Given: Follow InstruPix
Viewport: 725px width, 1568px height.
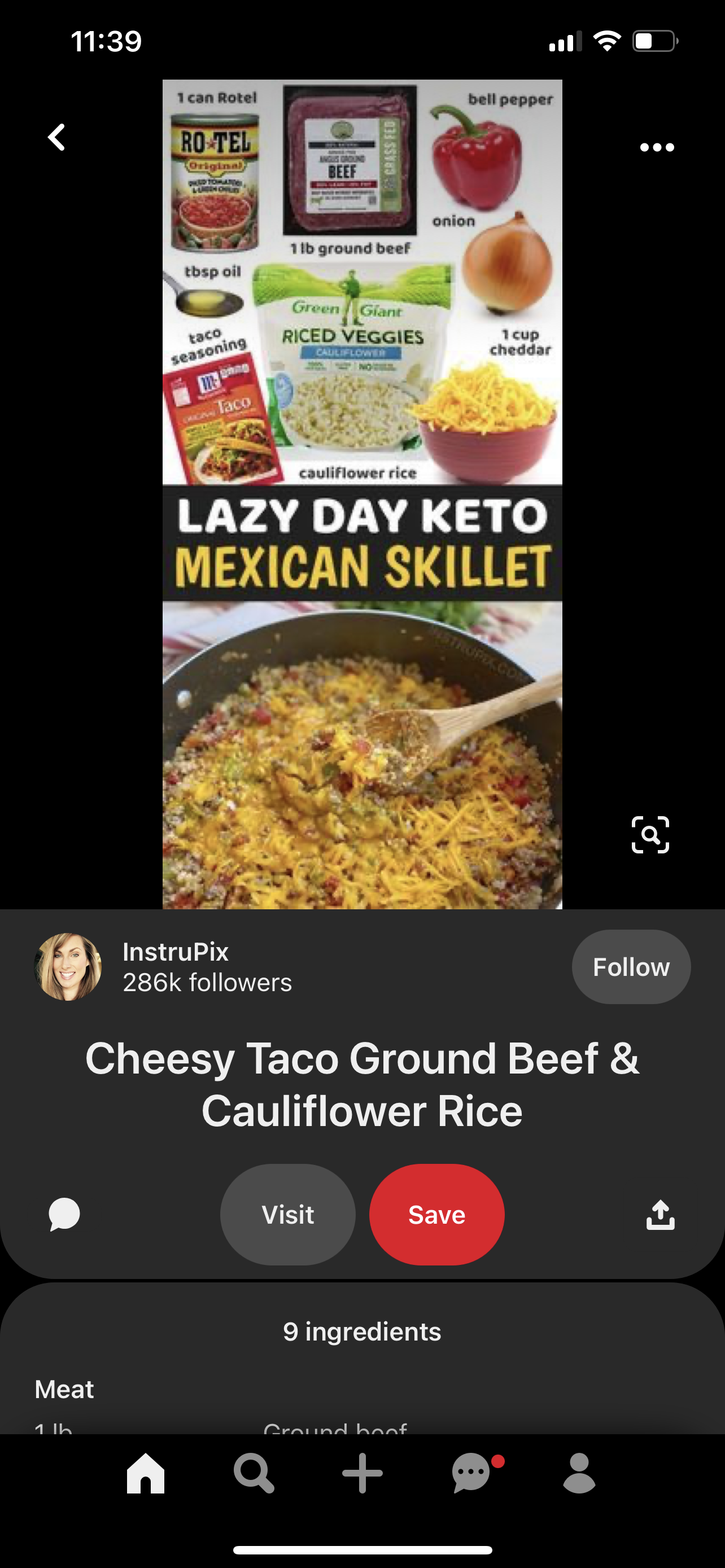Looking at the screenshot, I should point(631,967).
